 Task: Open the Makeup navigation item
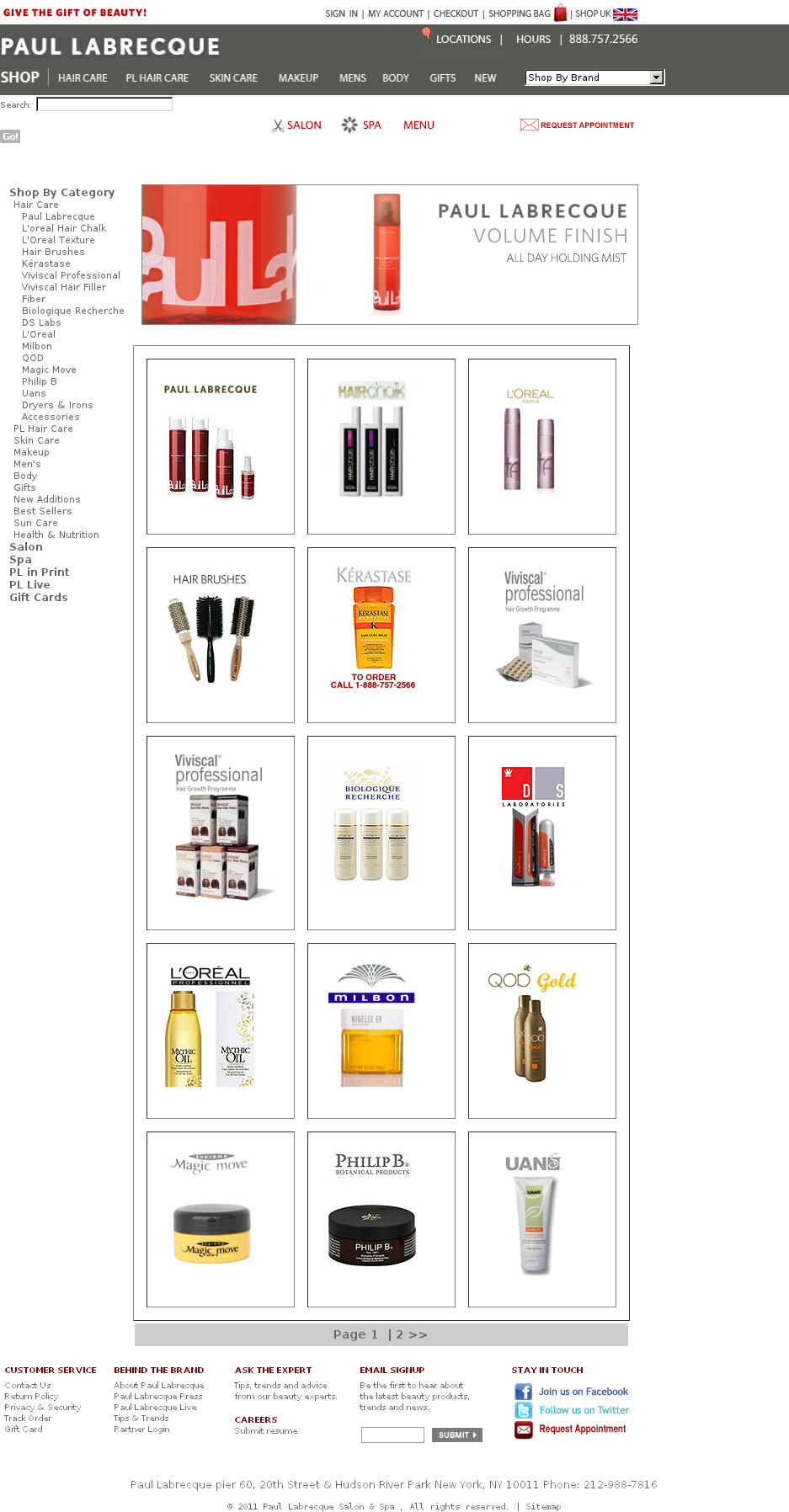tap(298, 78)
